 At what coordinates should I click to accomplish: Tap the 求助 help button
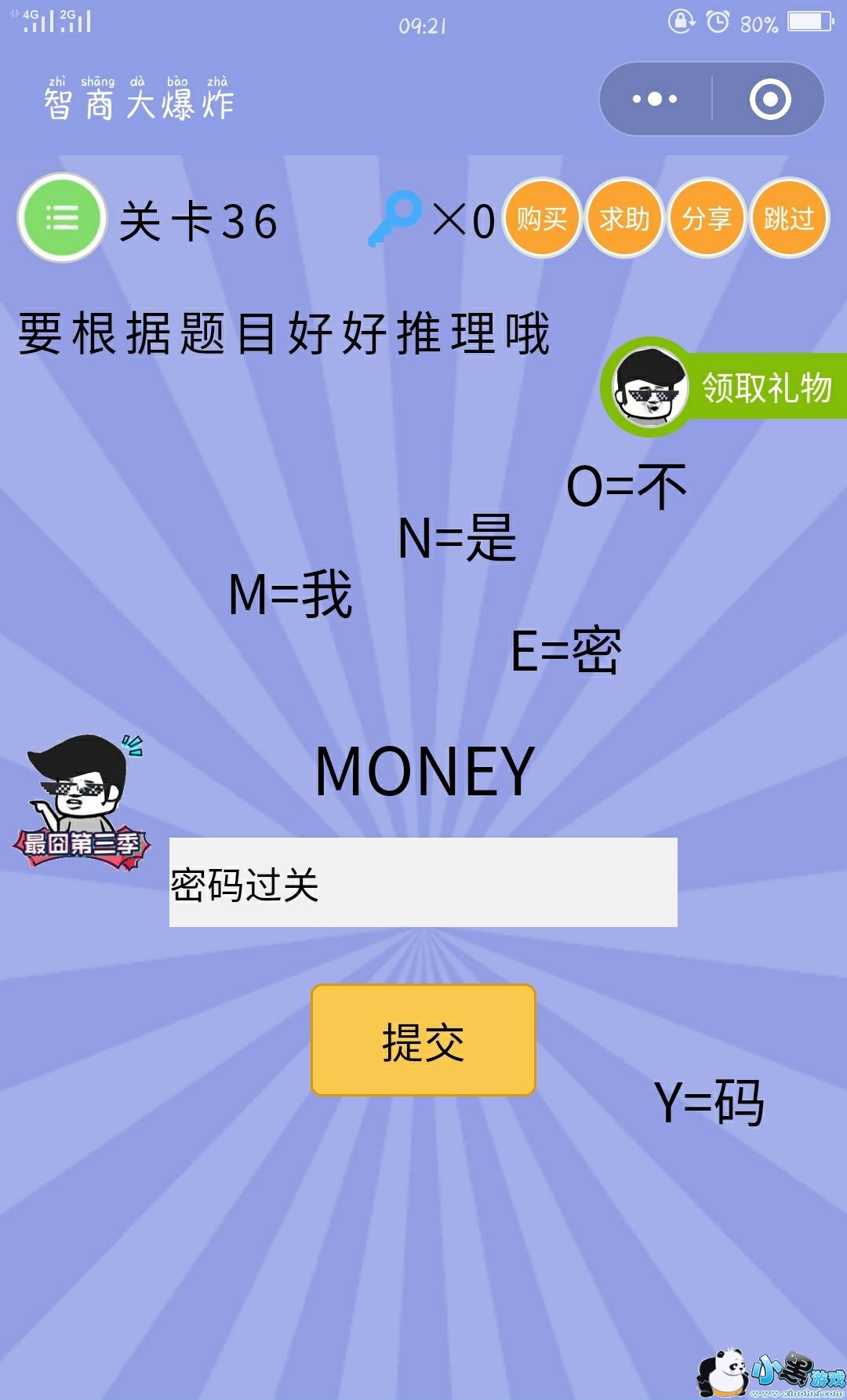(x=624, y=218)
